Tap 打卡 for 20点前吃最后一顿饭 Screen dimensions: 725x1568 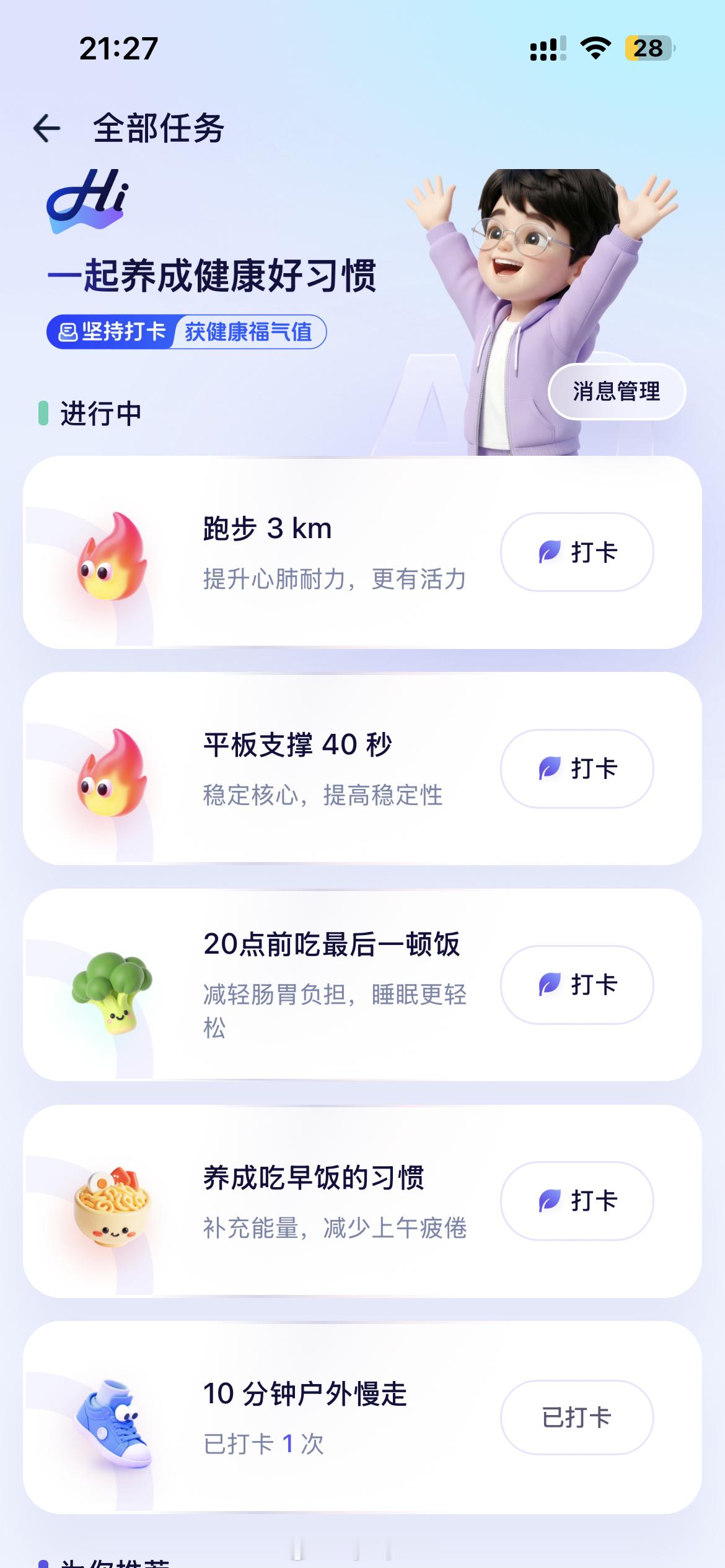point(577,985)
